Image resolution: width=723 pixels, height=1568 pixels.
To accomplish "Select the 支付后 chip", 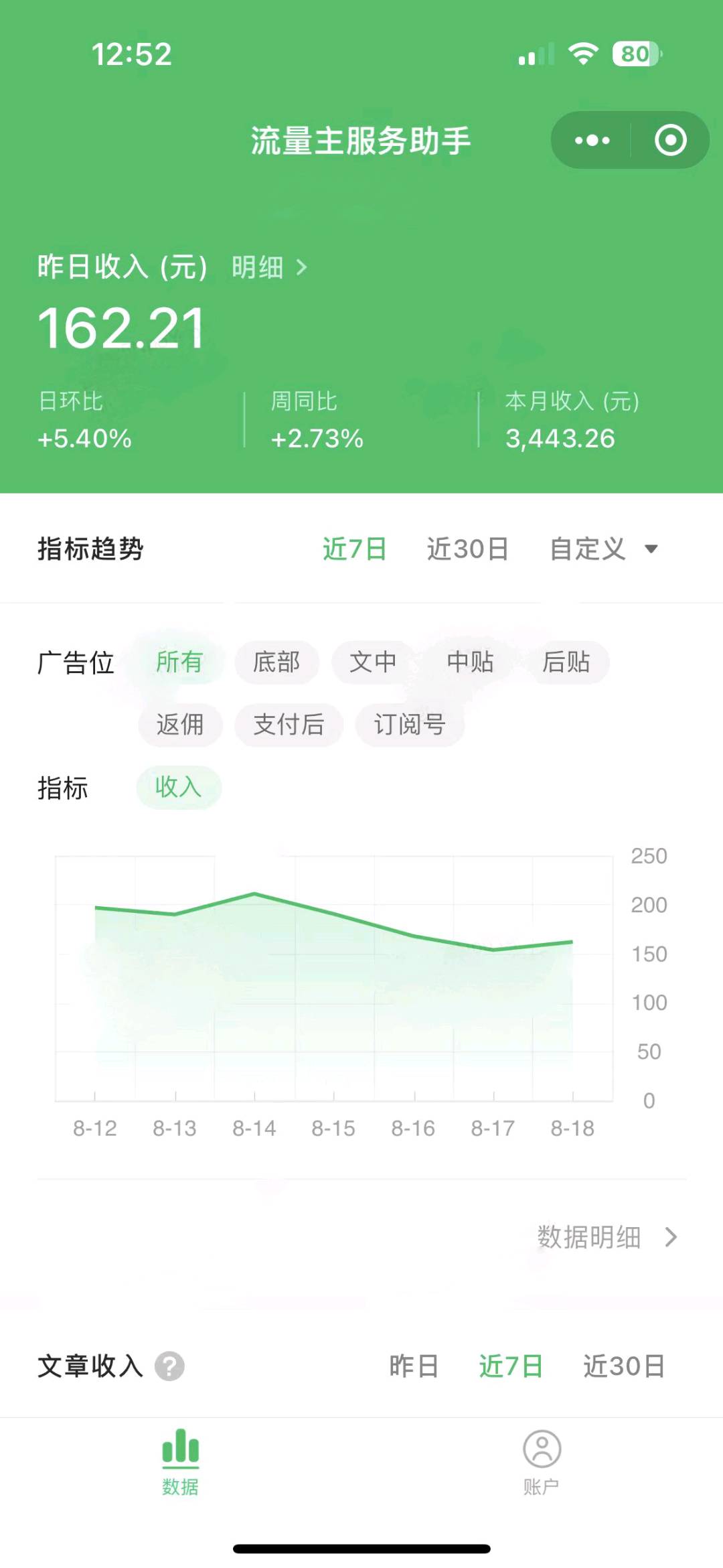I will tap(289, 725).
